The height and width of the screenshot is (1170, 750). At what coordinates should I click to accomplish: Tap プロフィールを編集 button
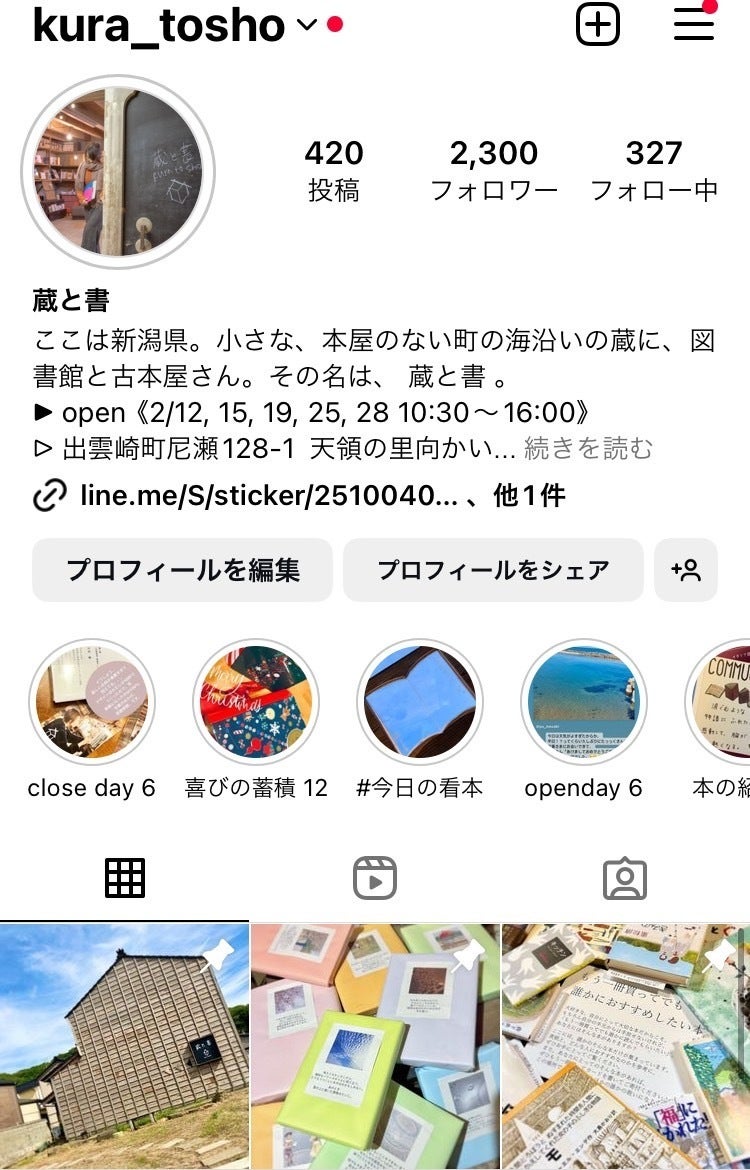182,570
